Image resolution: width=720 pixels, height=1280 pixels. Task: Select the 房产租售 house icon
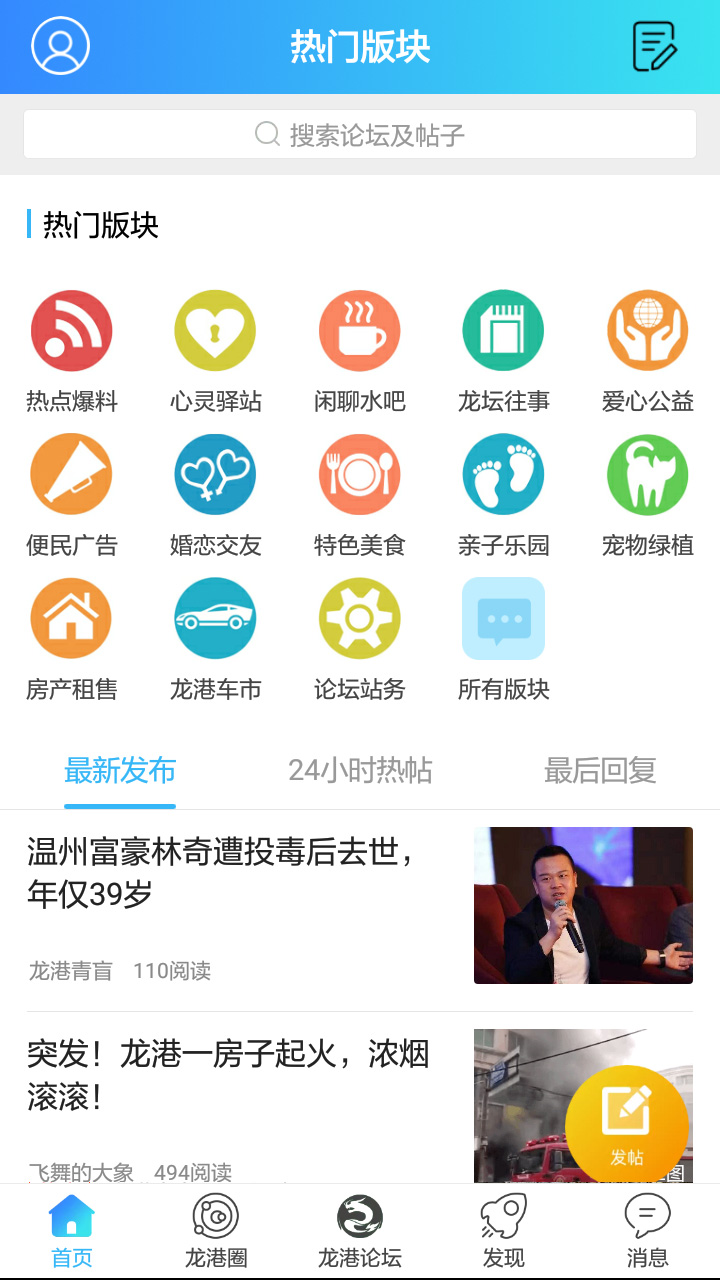(71, 618)
